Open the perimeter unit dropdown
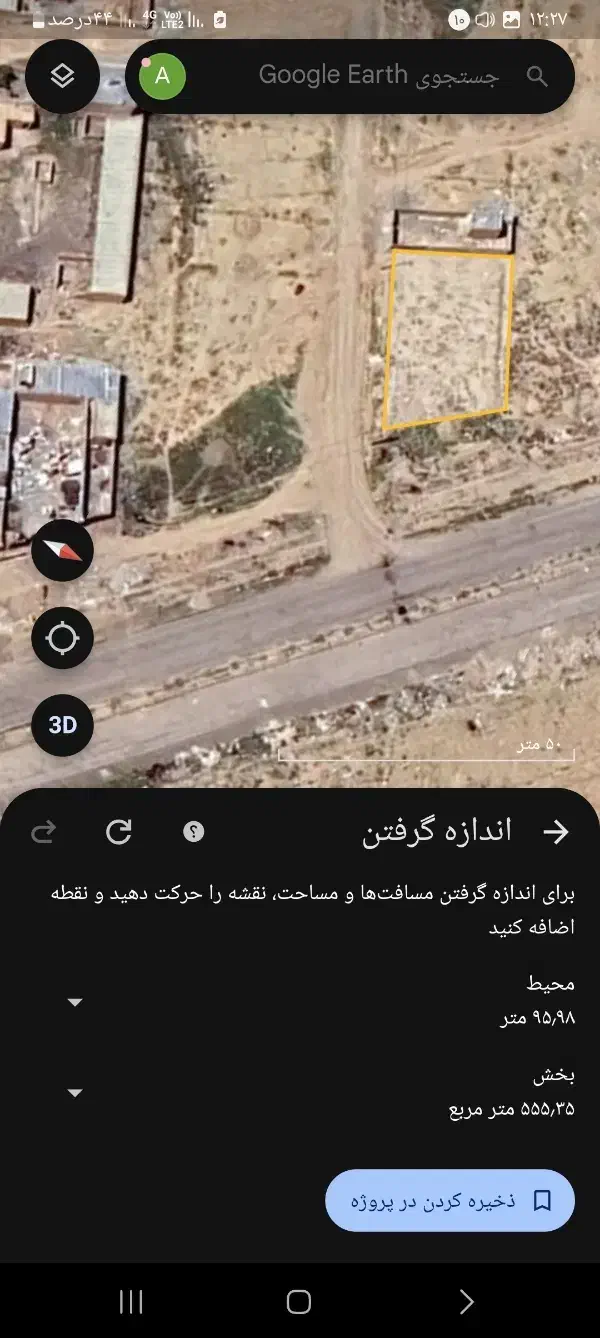 point(75,1003)
